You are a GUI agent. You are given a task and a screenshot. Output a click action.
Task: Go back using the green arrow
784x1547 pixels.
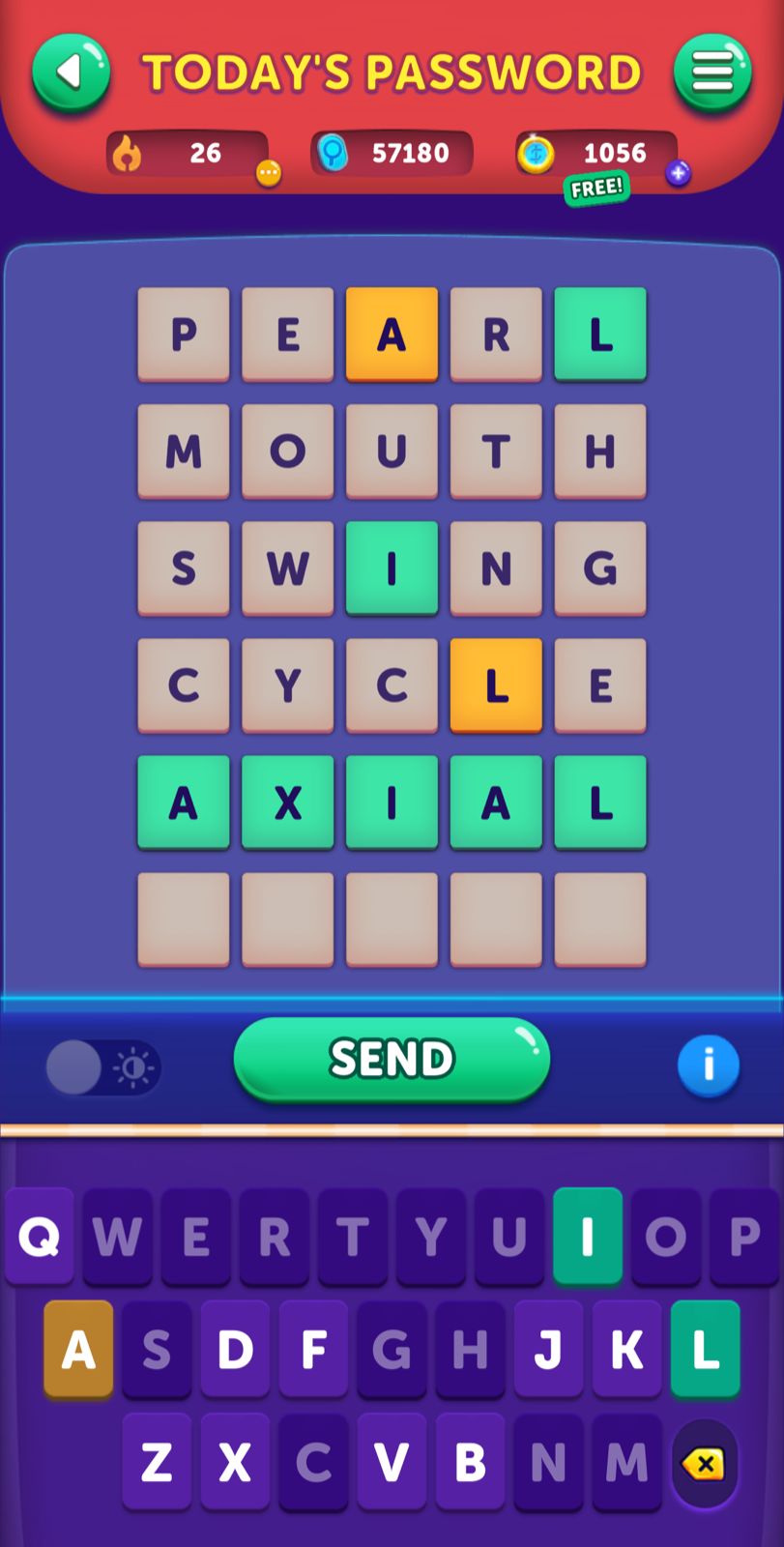coord(71,73)
